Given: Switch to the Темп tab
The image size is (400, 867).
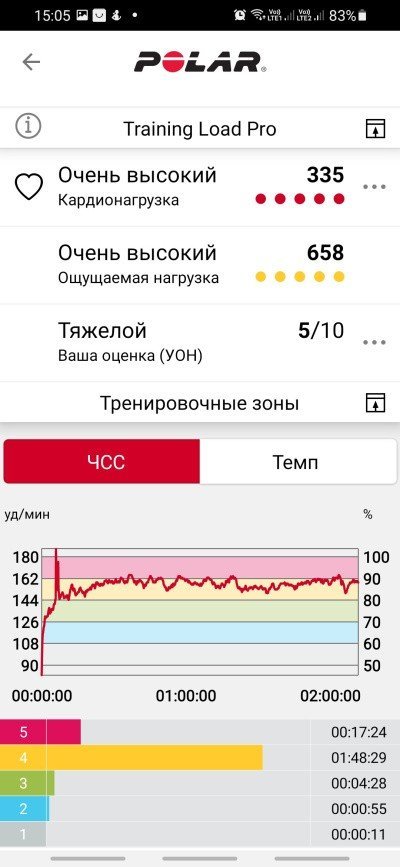Looking at the screenshot, I should 298,462.
